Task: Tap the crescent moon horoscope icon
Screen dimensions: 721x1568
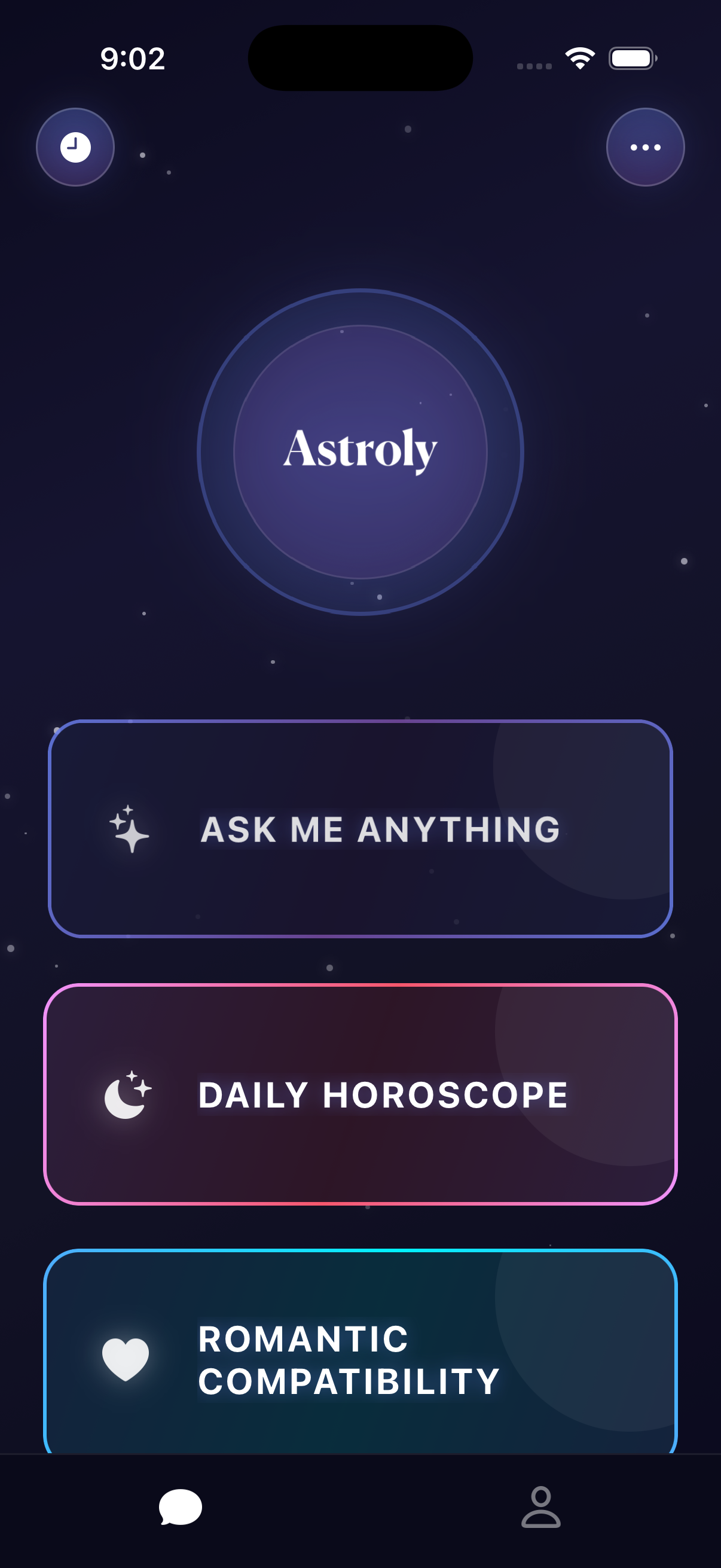Action: pos(127,1094)
